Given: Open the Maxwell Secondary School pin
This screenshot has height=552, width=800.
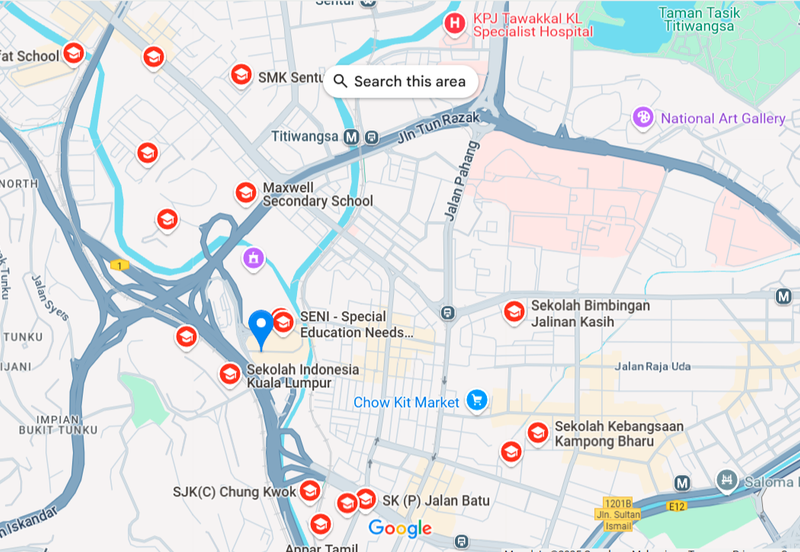Looking at the screenshot, I should point(245,193).
